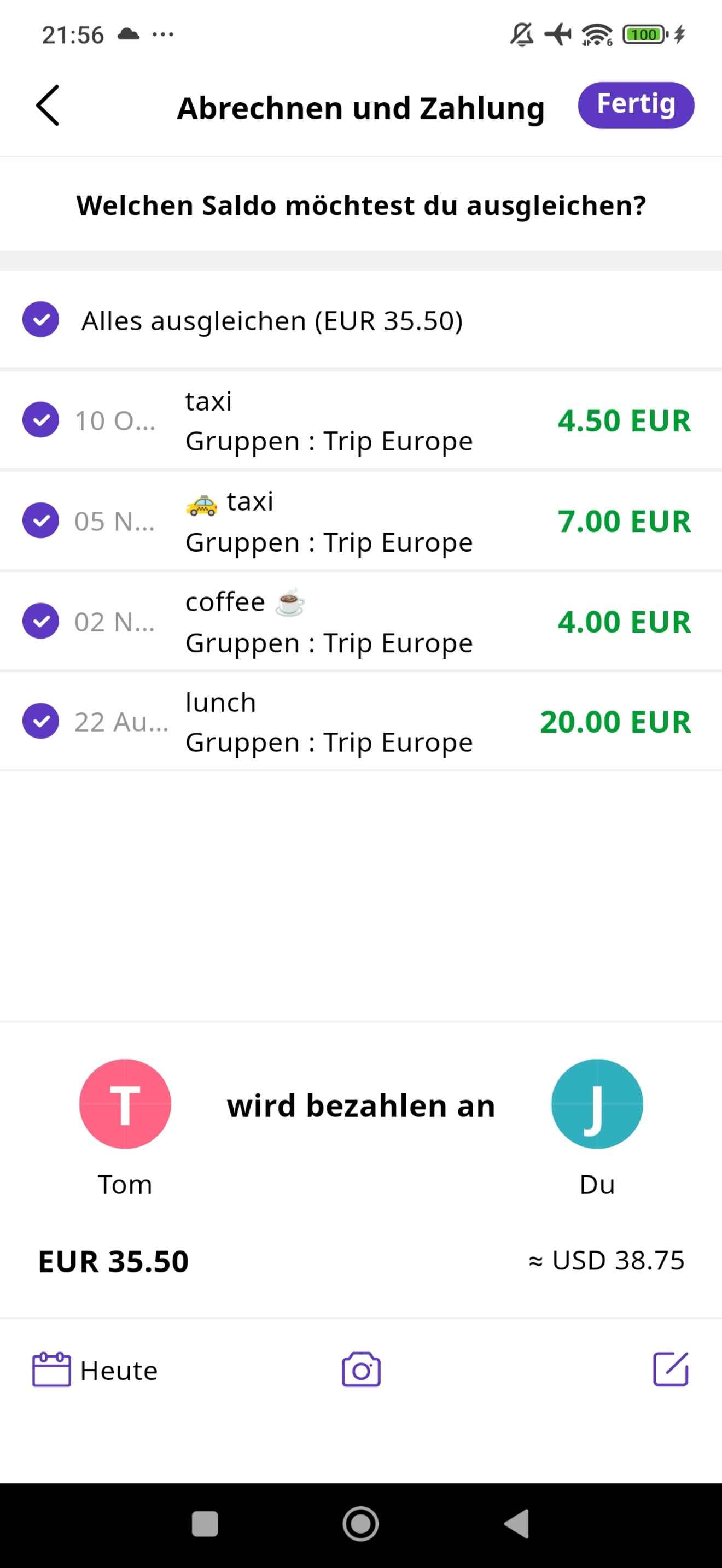This screenshot has height=1568, width=722.
Task: Uncheck the lunch expense
Action: click(x=41, y=721)
